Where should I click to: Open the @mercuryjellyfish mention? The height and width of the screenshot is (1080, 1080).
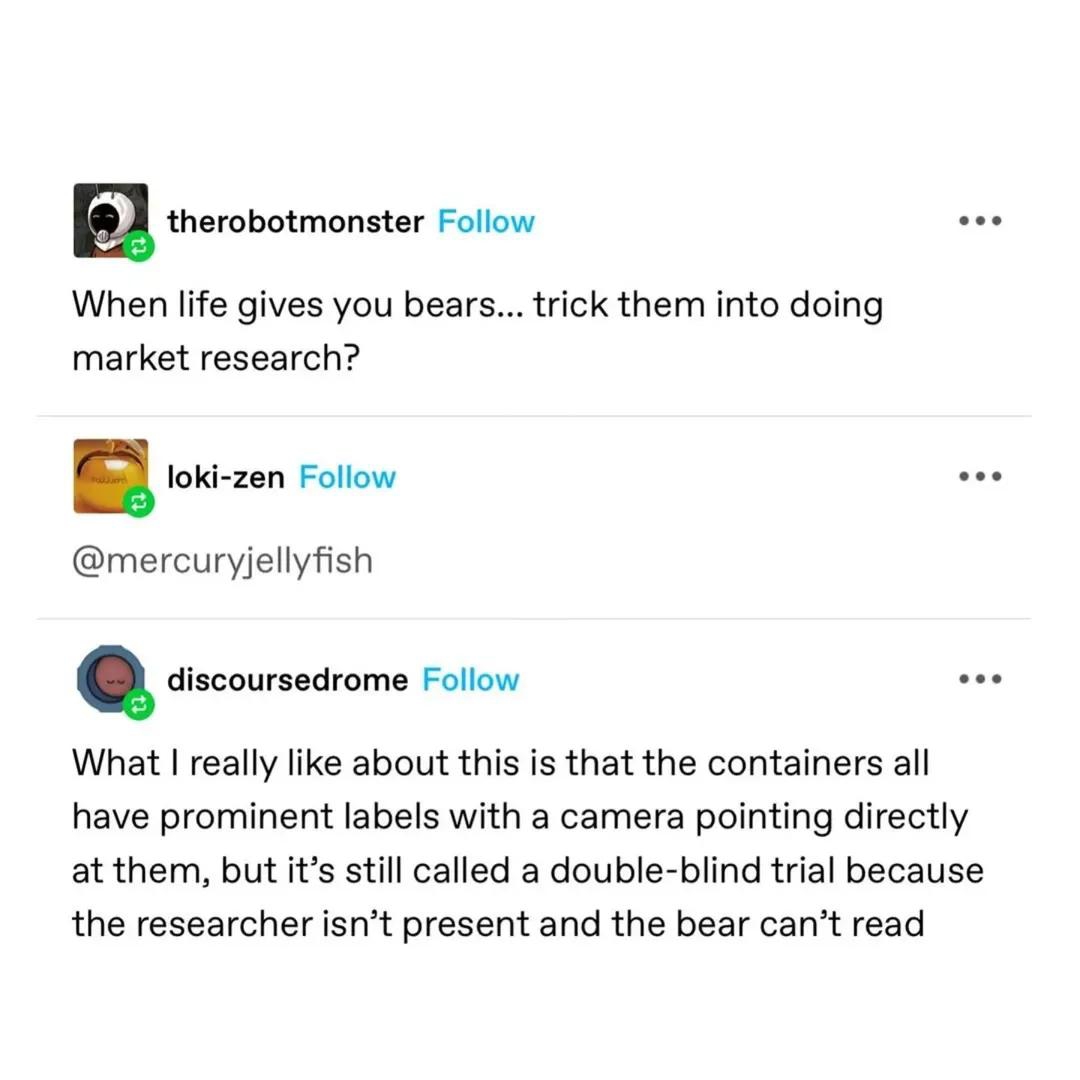222,561
